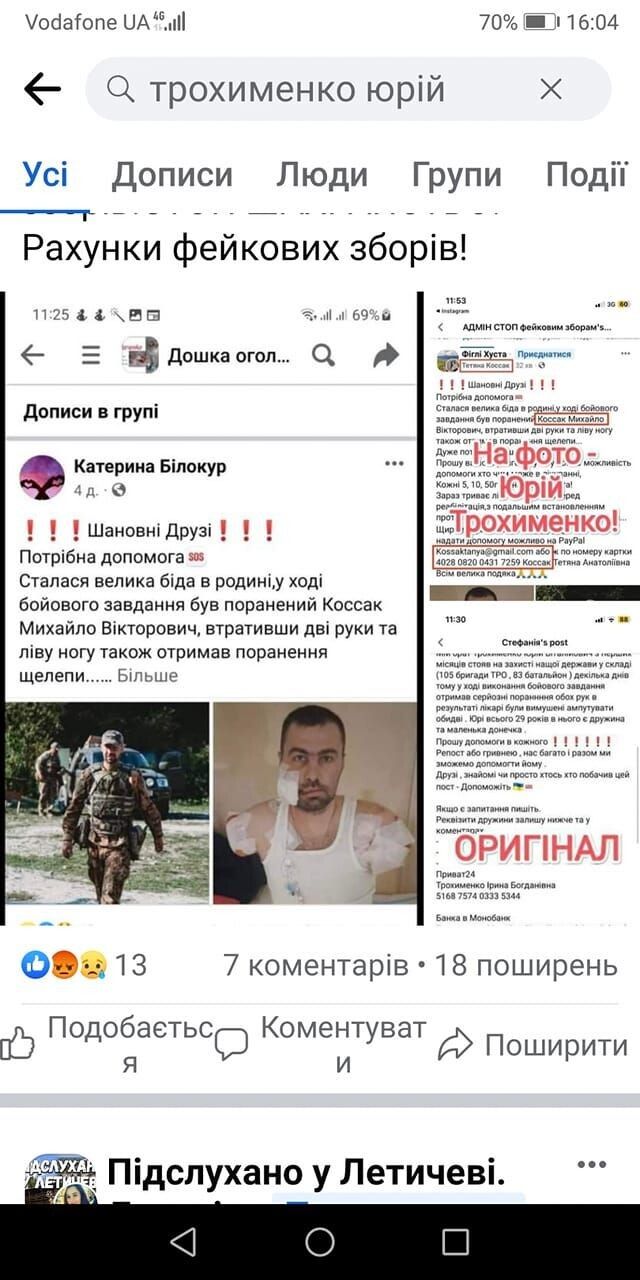This screenshot has width=640, height=1280.
Task: Switch to the Дописи tab
Action: point(172,175)
